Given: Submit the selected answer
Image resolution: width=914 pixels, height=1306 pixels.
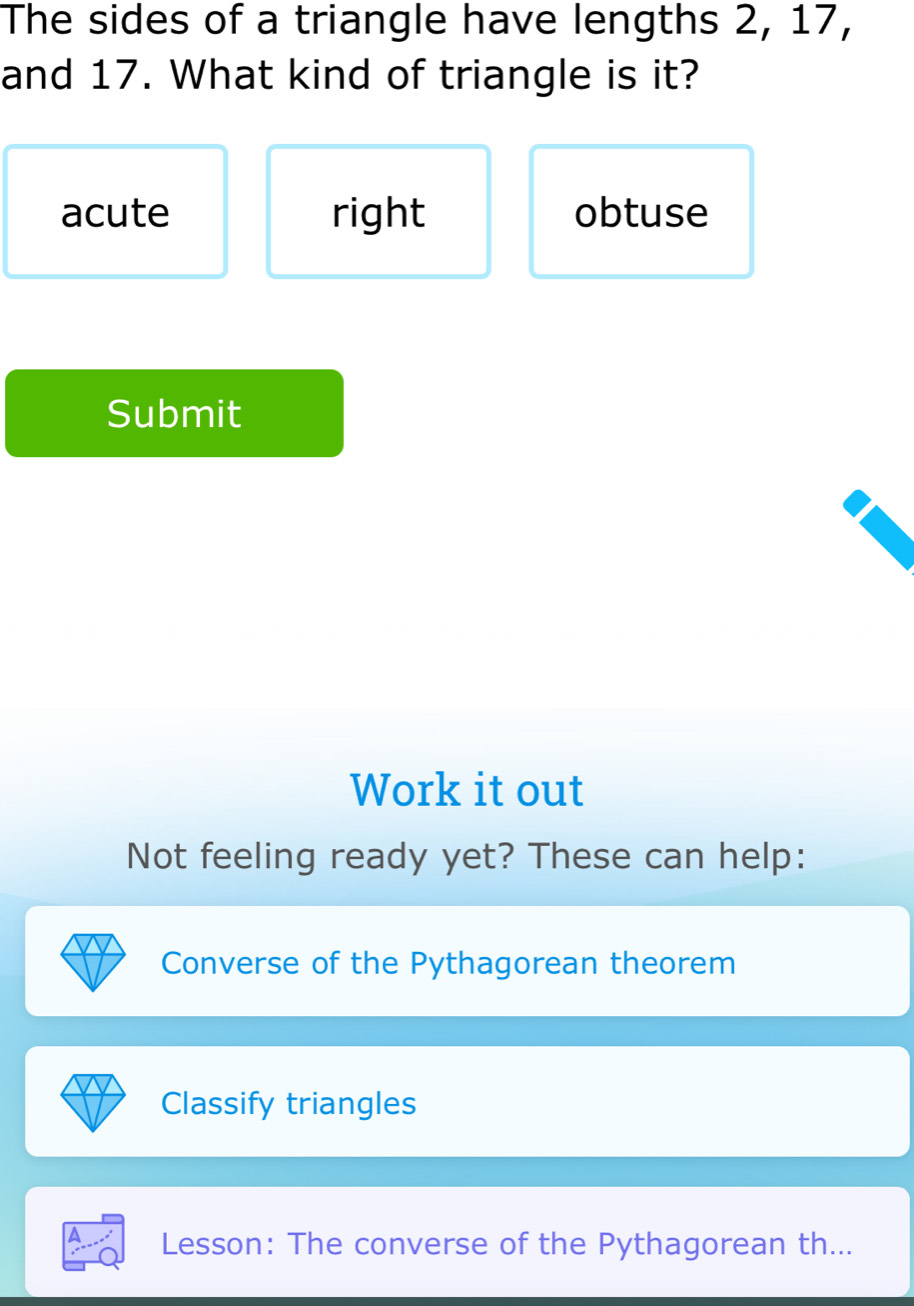Looking at the screenshot, I should 174,413.
